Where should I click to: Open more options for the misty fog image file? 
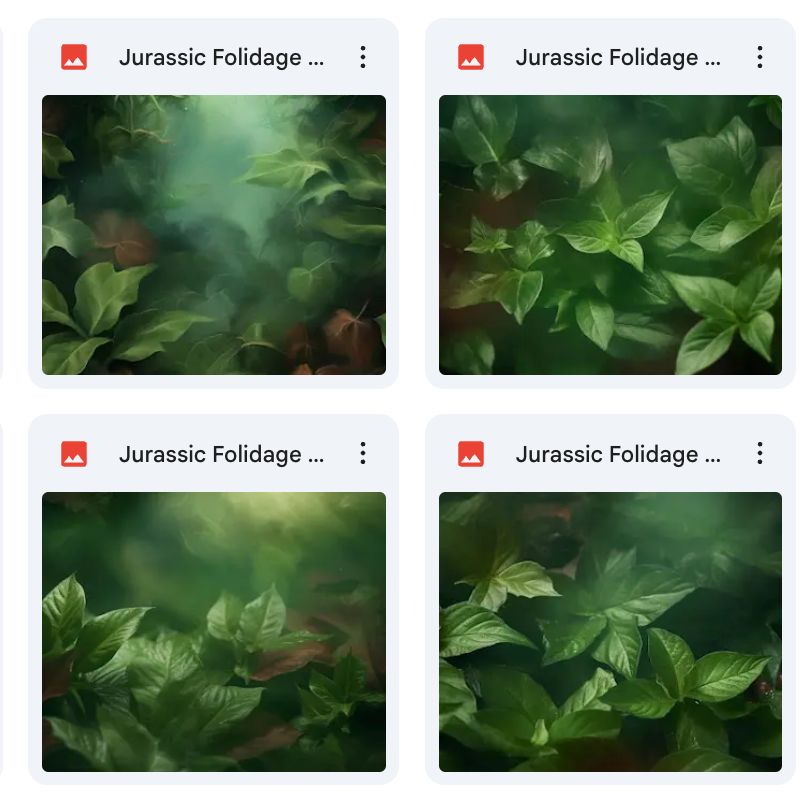pyautogui.click(x=363, y=57)
